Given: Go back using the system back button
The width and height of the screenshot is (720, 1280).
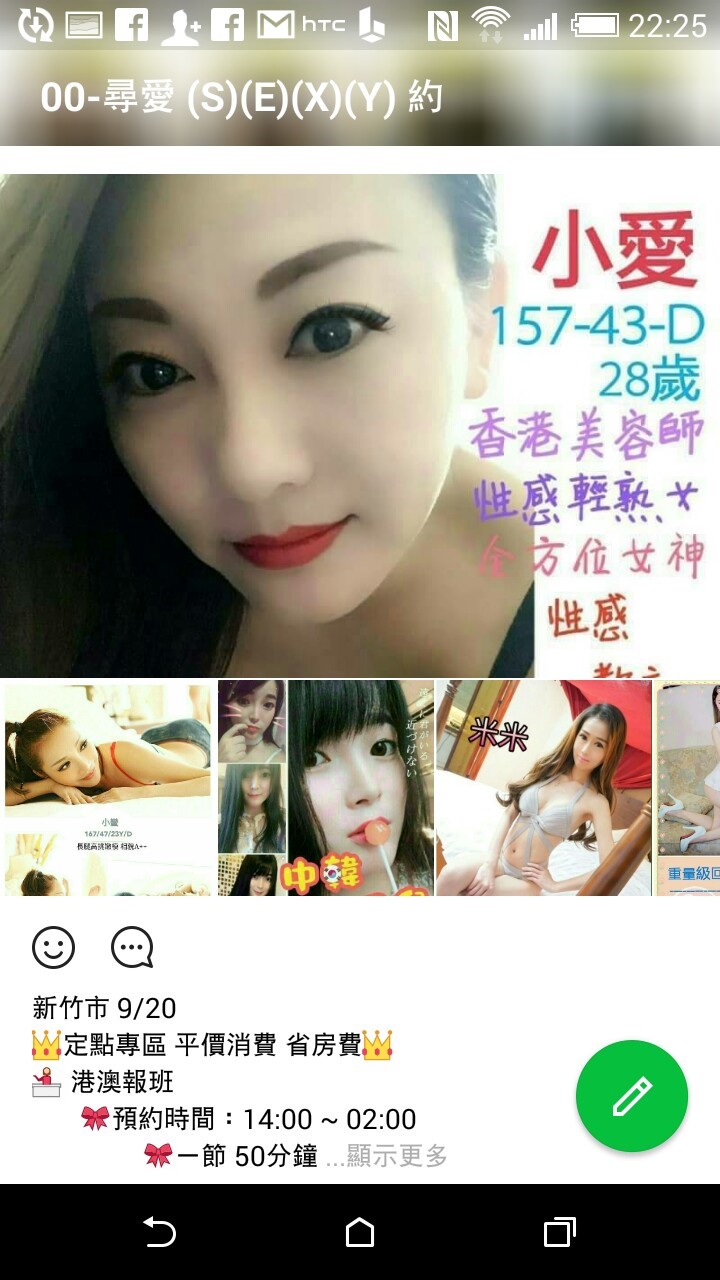Looking at the screenshot, I should pyautogui.click(x=159, y=1232).
